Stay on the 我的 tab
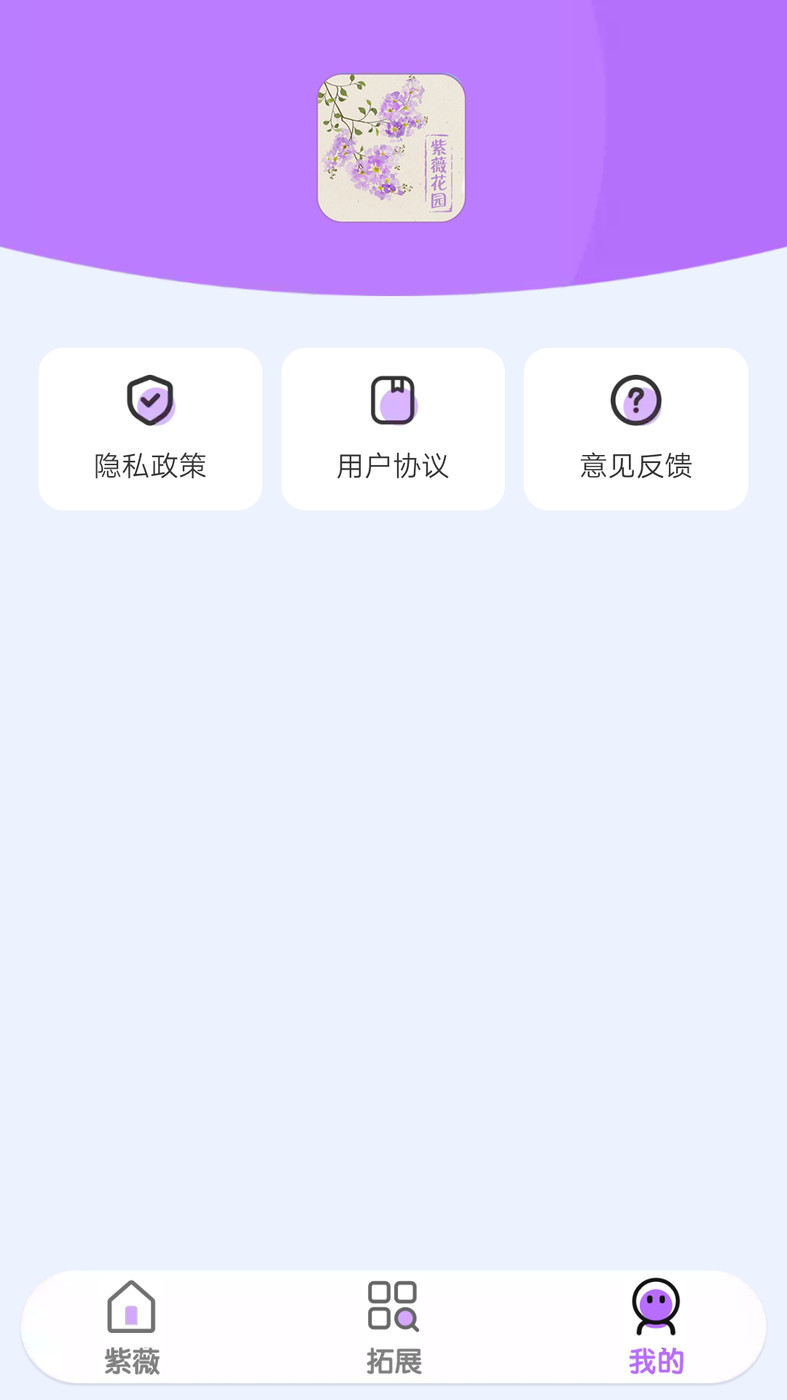The width and height of the screenshot is (787, 1400). pyautogui.click(x=655, y=1326)
